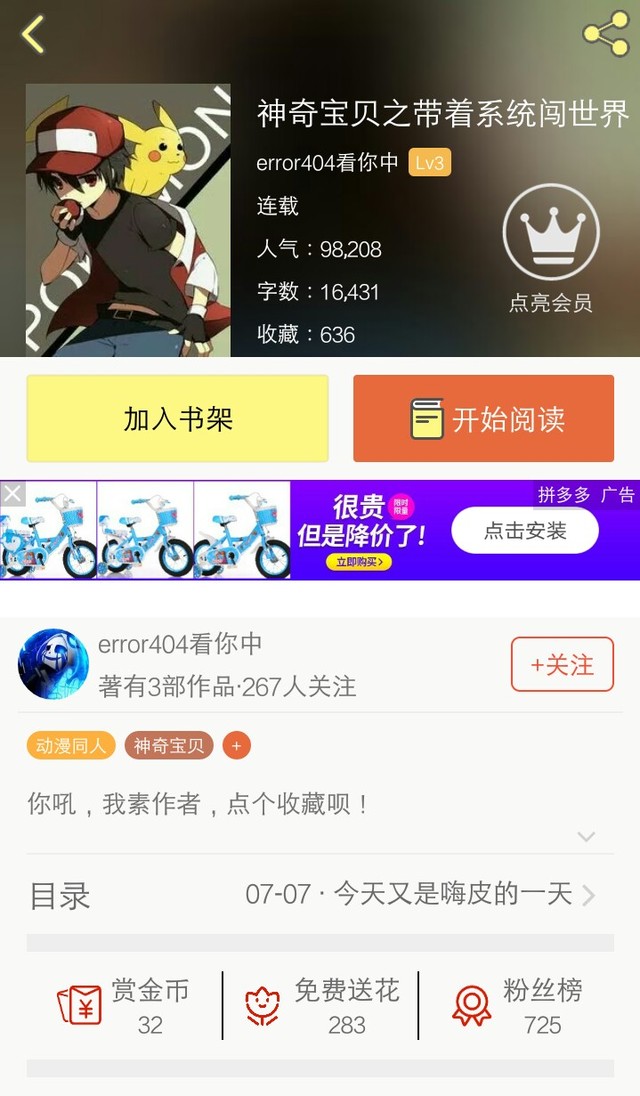Add a new tag with plus chip
Screen dimensions: 640x1096
point(236,746)
